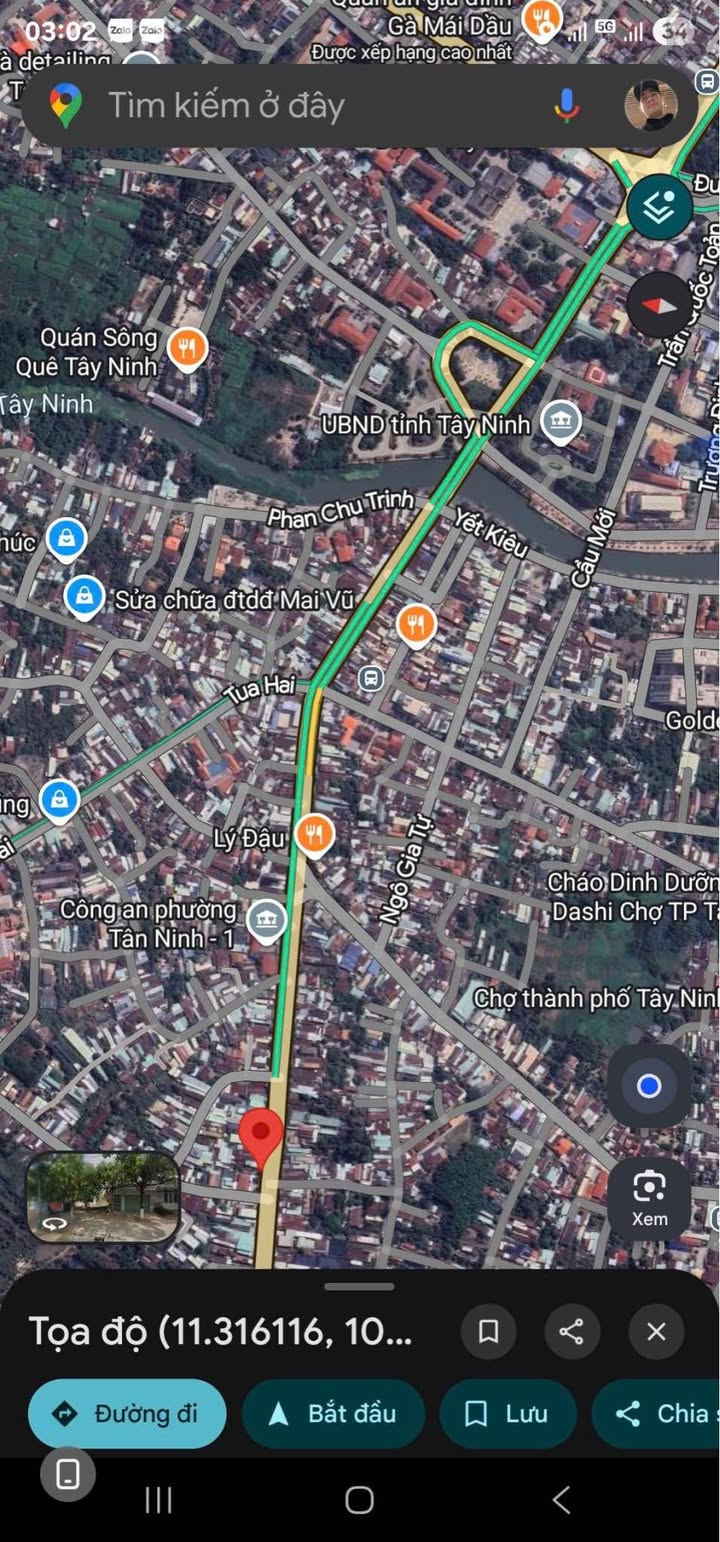Select the UBND tỉnh Tây Ninh marker
720x1542 pixels.
click(560, 420)
